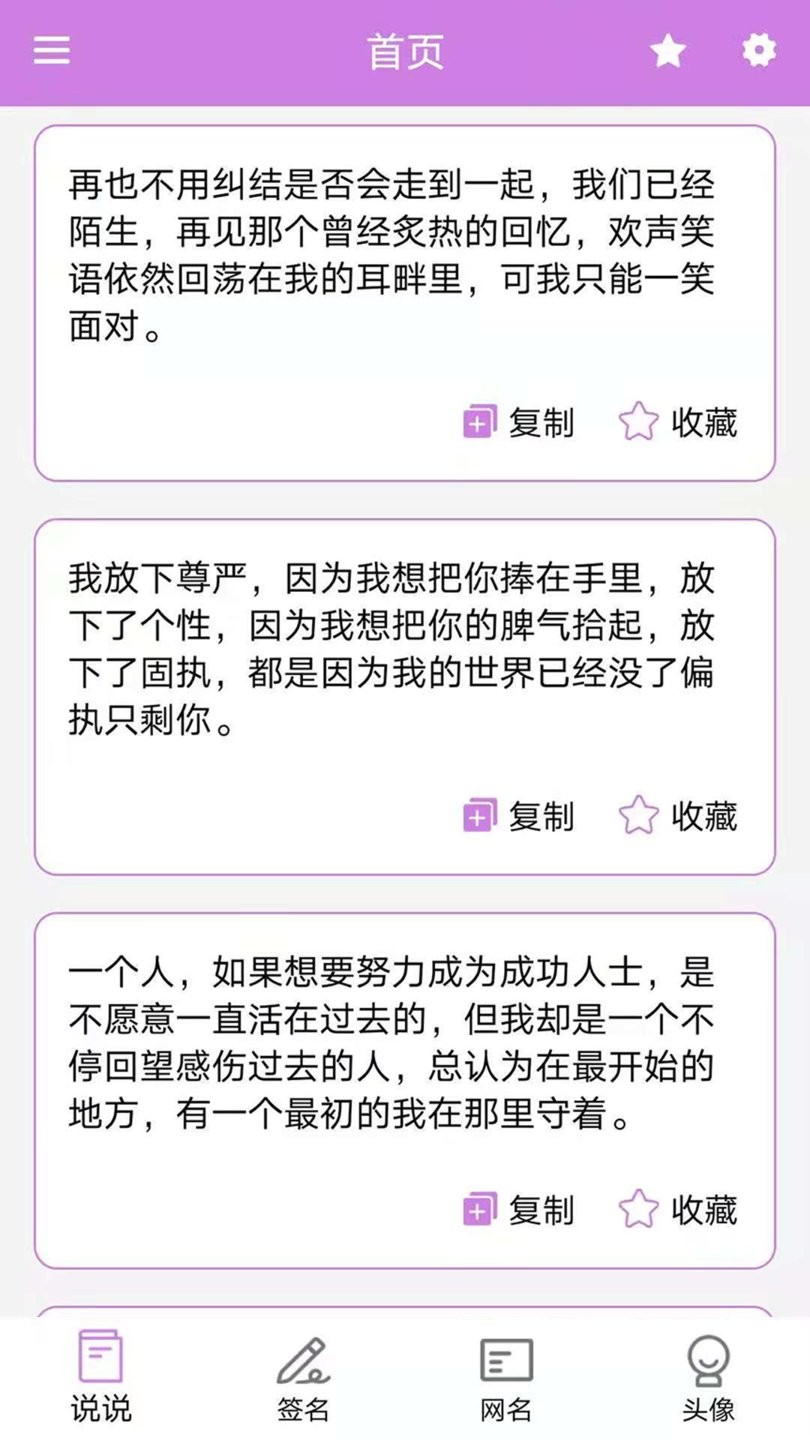The width and height of the screenshot is (810, 1440).
Task: Select the 网名 (nickname) list icon
Action: 505,1360
